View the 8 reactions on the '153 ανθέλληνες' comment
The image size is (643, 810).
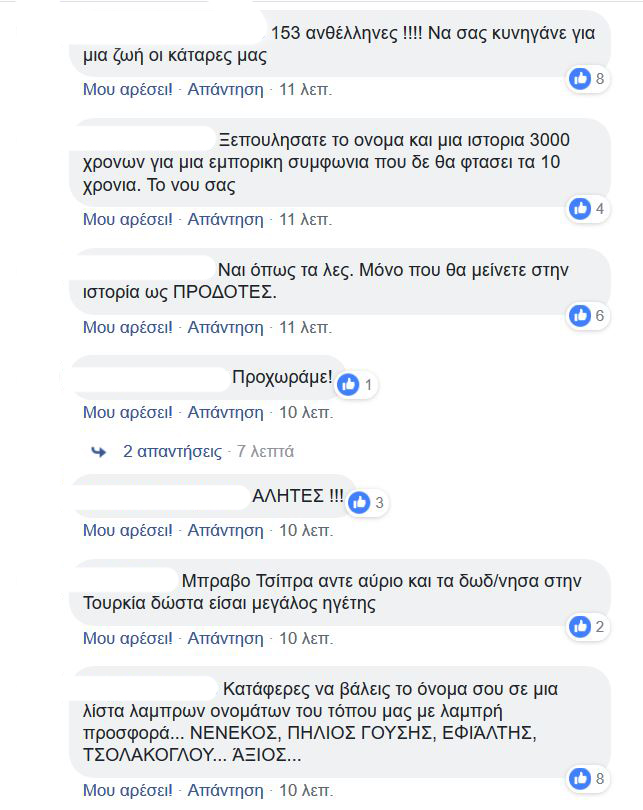point(588,79)
